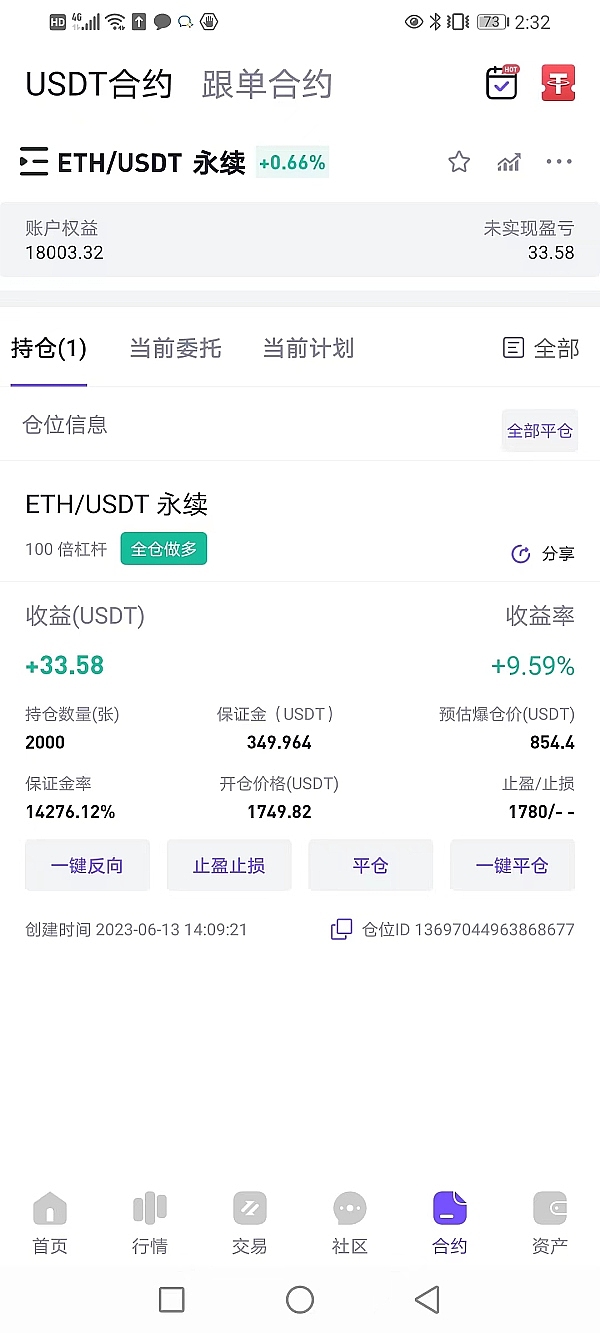Set 止盈止损 for the position
This screenshot has height=1333, width=600.
(229, 865)
